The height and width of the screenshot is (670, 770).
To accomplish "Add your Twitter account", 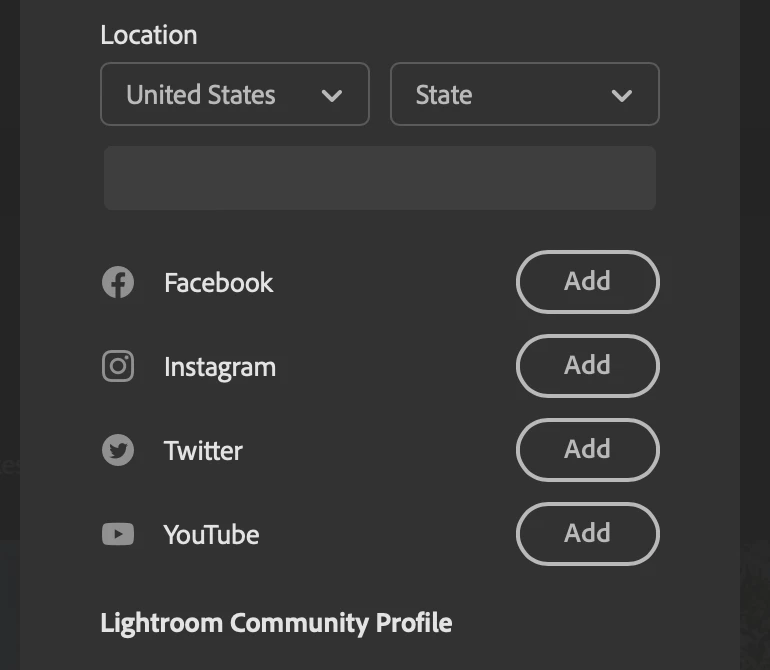I will click(587, 450).
